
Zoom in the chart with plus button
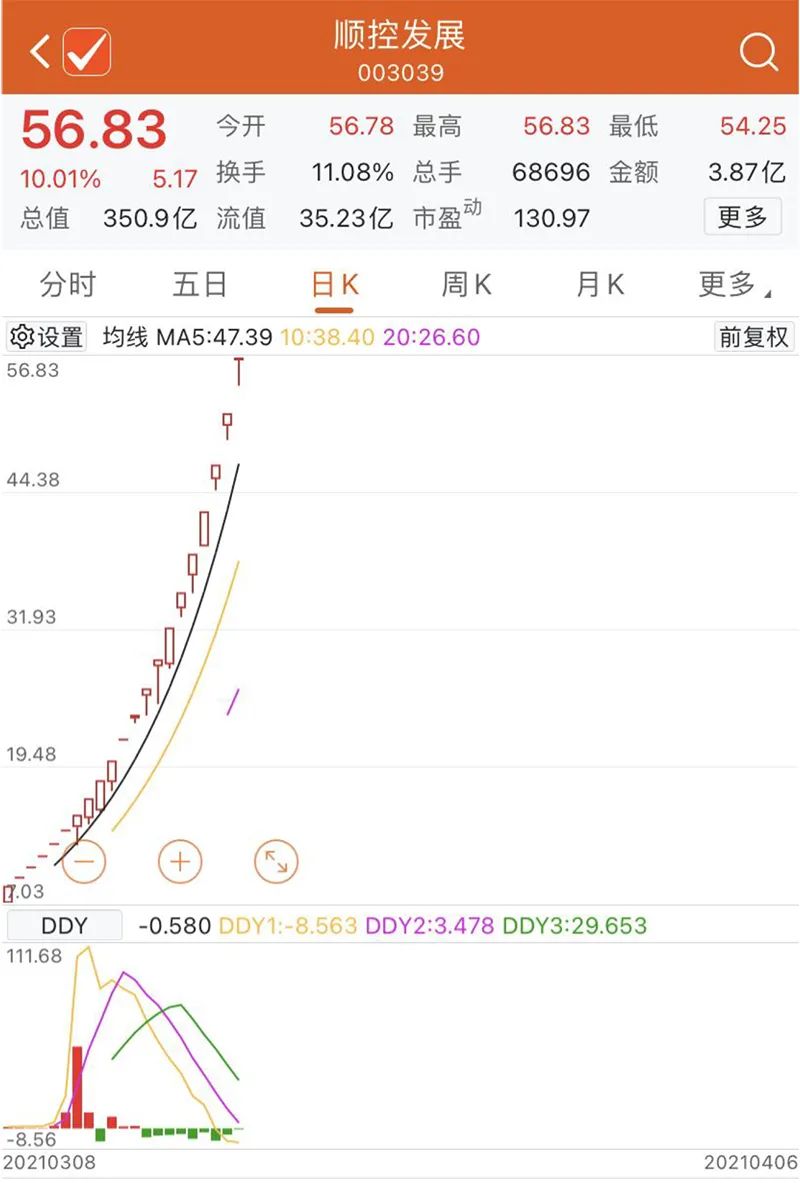click(180, 861)
